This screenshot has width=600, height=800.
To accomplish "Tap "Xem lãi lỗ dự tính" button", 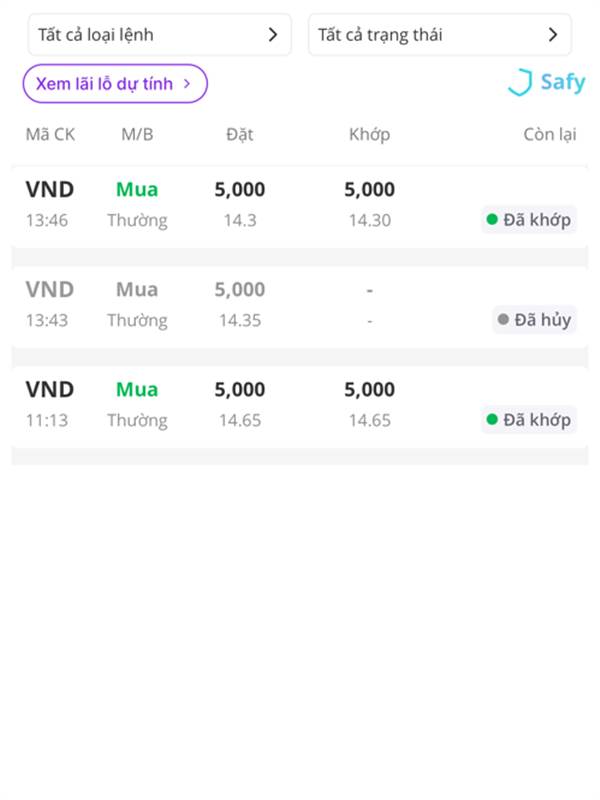I will click(x=114, y=84).
